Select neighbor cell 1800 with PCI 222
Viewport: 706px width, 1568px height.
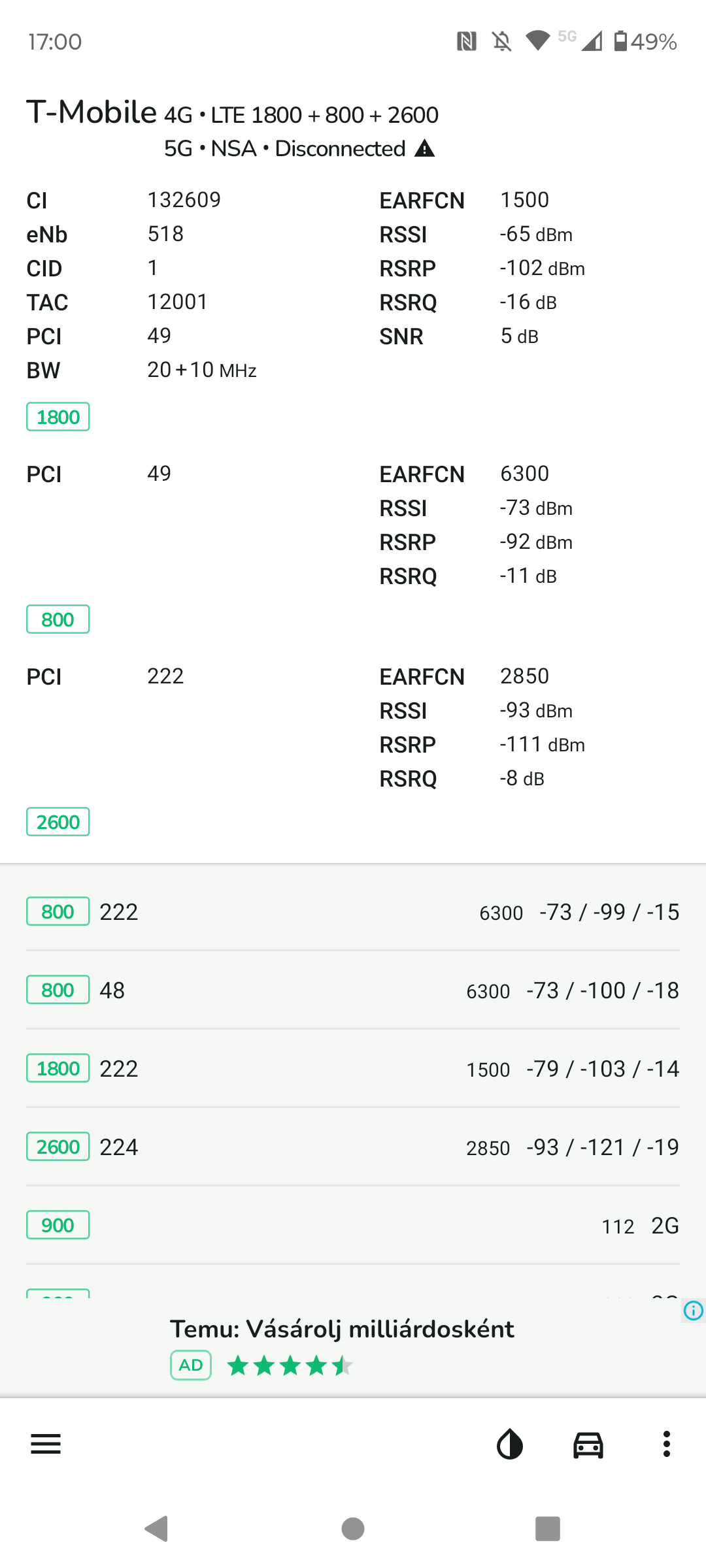click(x=353, y=1068)
